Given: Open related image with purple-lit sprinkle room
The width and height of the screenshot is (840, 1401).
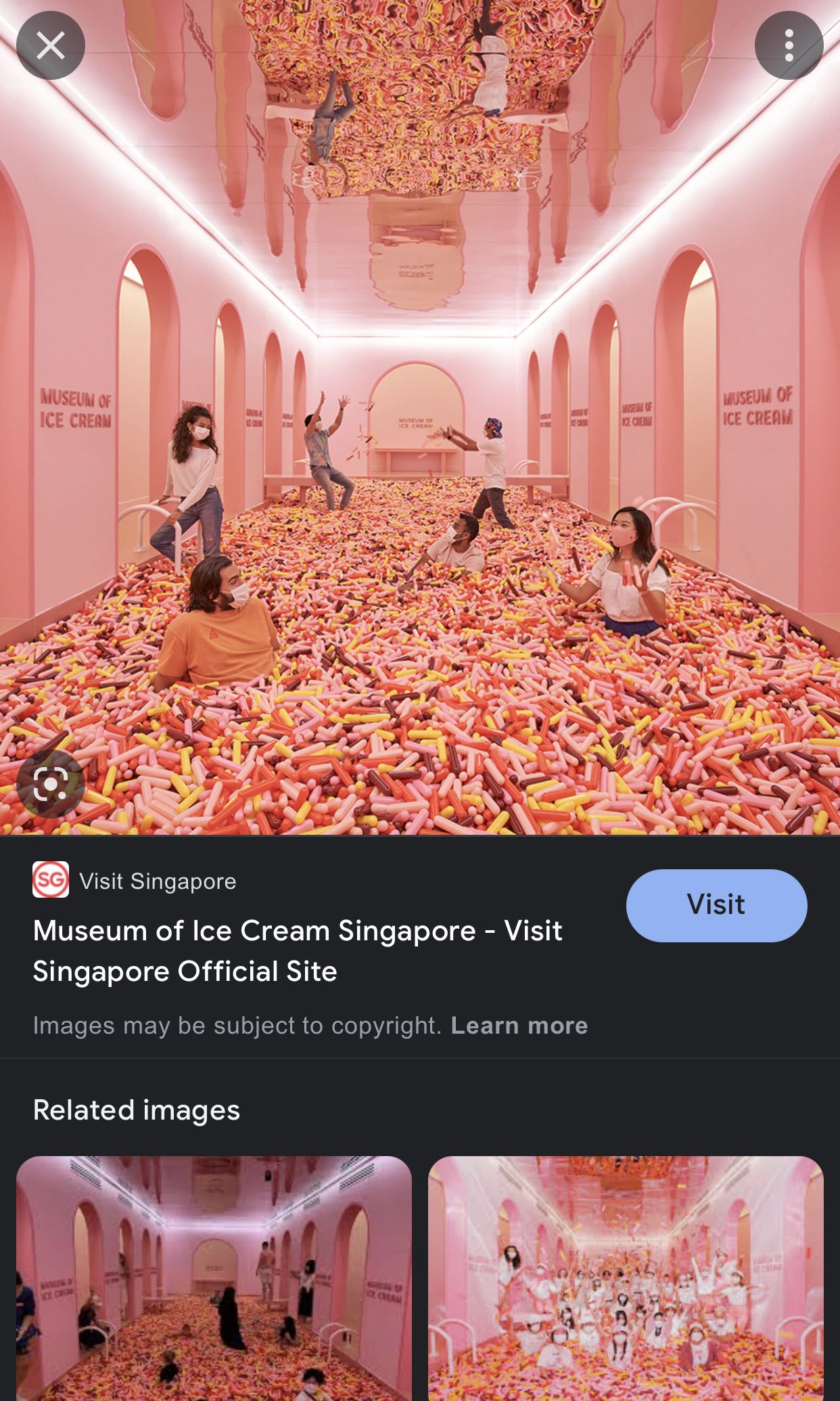Looking at the screenshot, I should pos(214,1278).
